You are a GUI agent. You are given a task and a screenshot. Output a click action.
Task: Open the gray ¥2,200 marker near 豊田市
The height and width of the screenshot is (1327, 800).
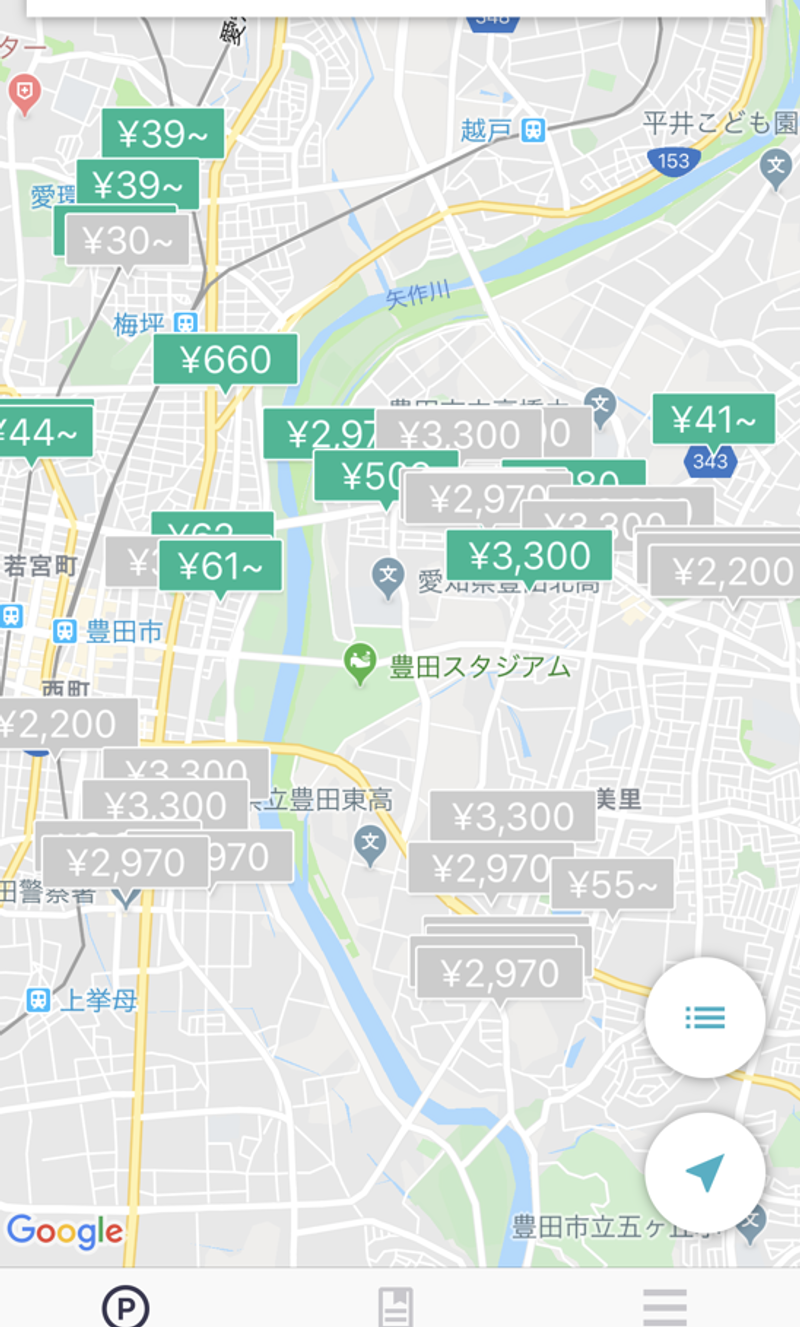(66, 724)
